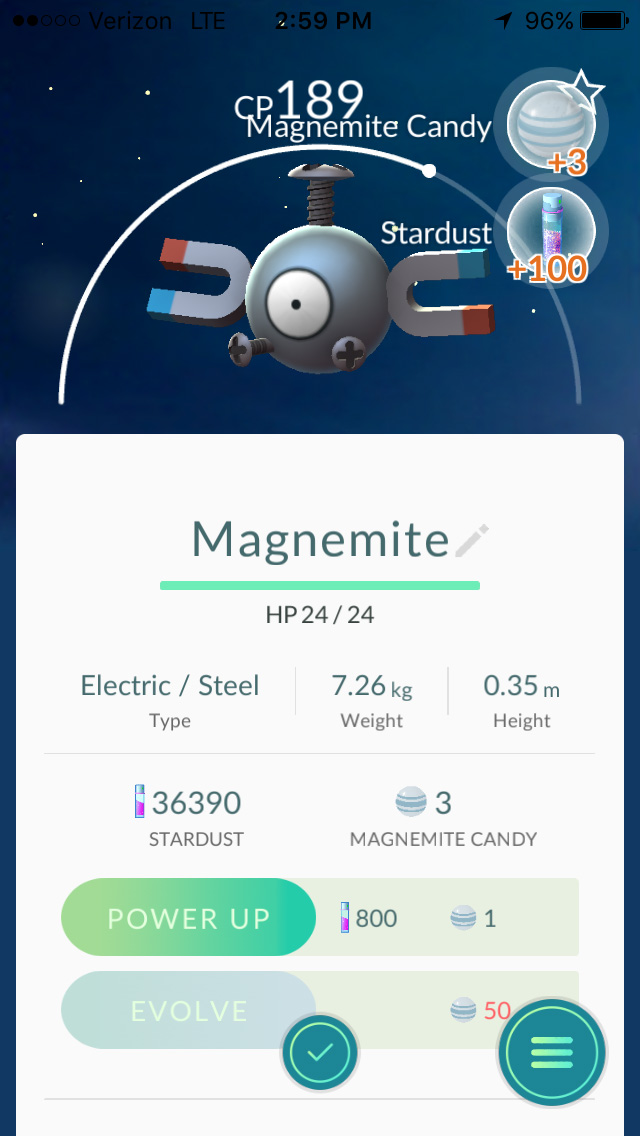Edit Magnemite's nickname with the pencil icon

[x=472, y=540]
